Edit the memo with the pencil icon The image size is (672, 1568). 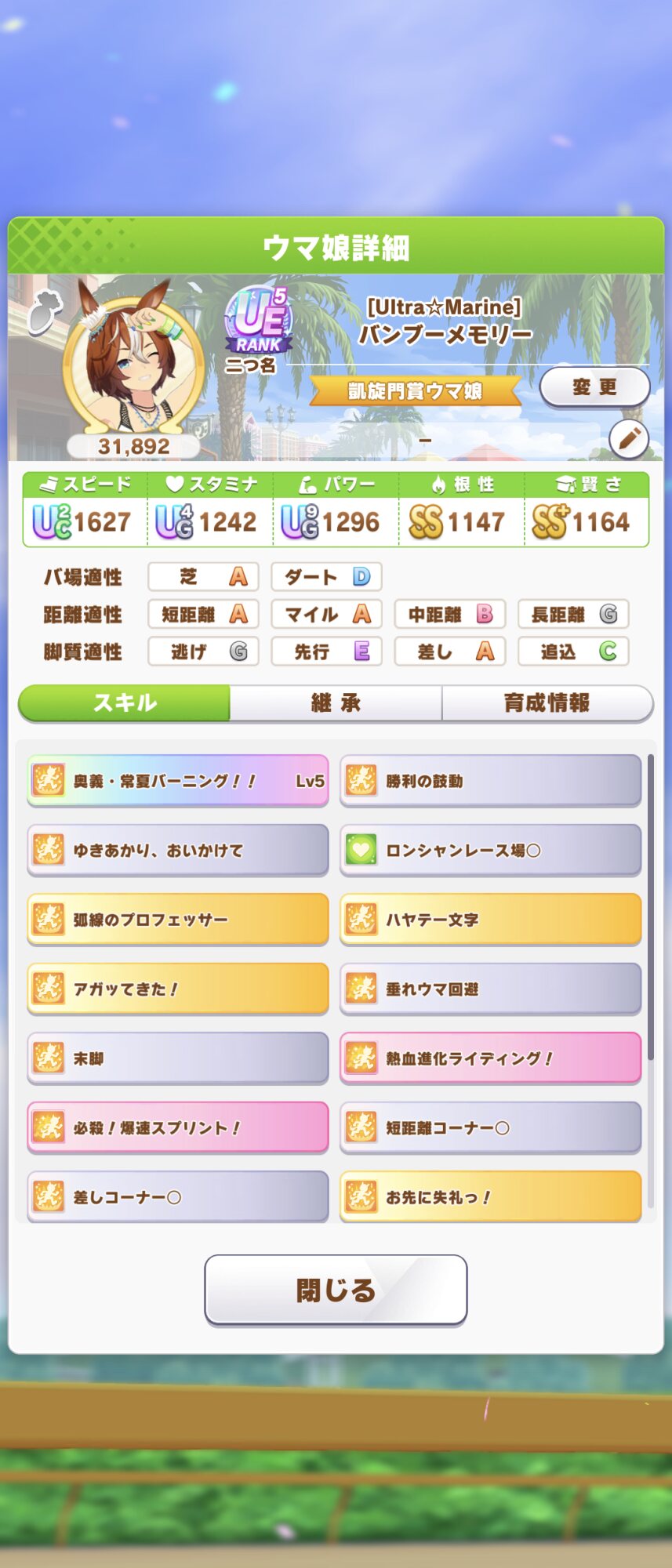point(628,439)
